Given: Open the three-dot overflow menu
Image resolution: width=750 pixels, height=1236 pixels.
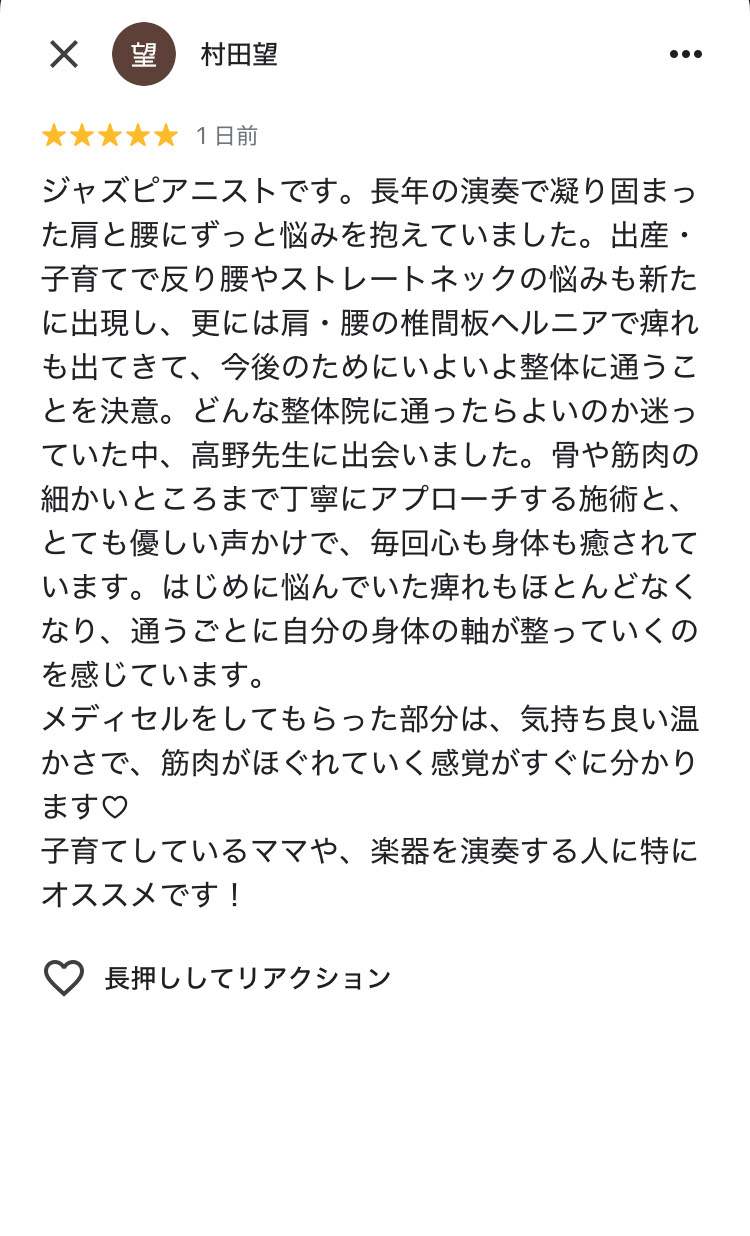Looking at the screenshot, I should pyautogui.click(x=685, y=54).
